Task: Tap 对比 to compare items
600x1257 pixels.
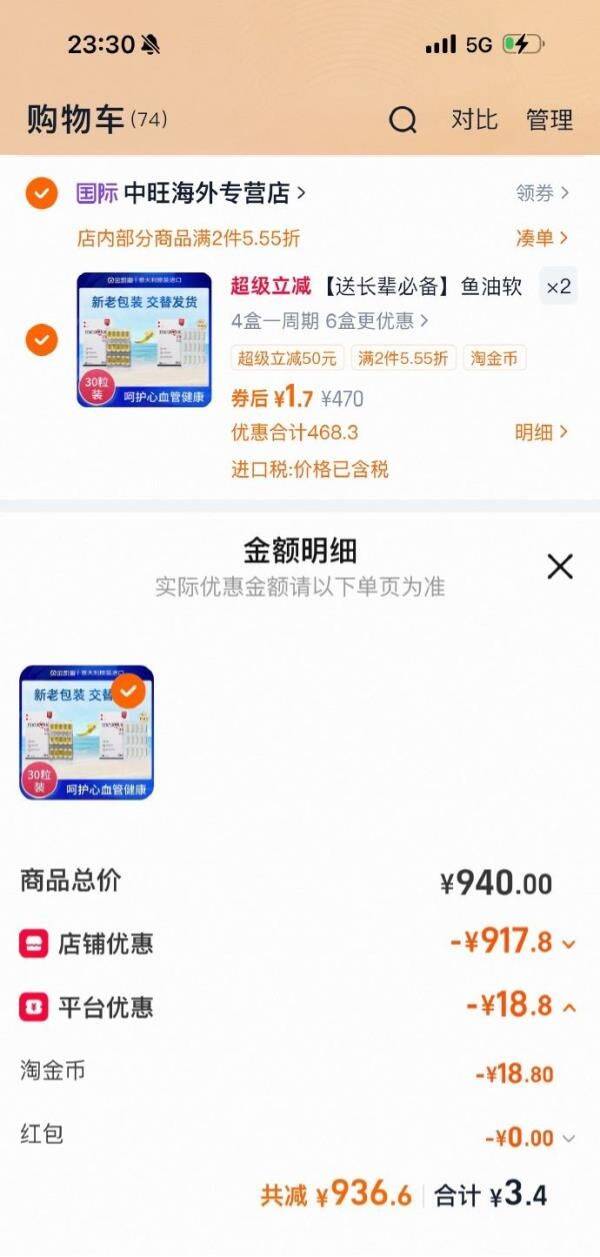Action: pos(474,120)
